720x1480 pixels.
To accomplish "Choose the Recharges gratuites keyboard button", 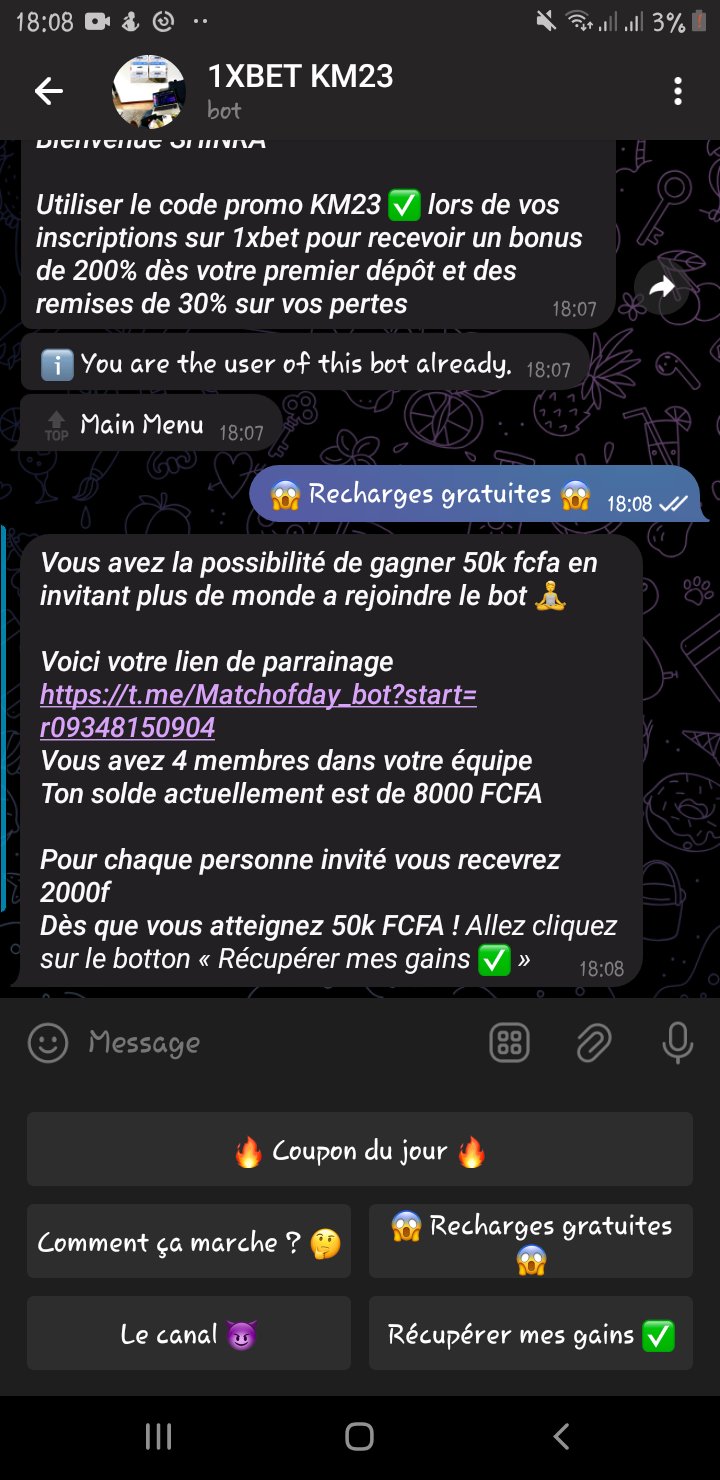I will click(531, 1241).
